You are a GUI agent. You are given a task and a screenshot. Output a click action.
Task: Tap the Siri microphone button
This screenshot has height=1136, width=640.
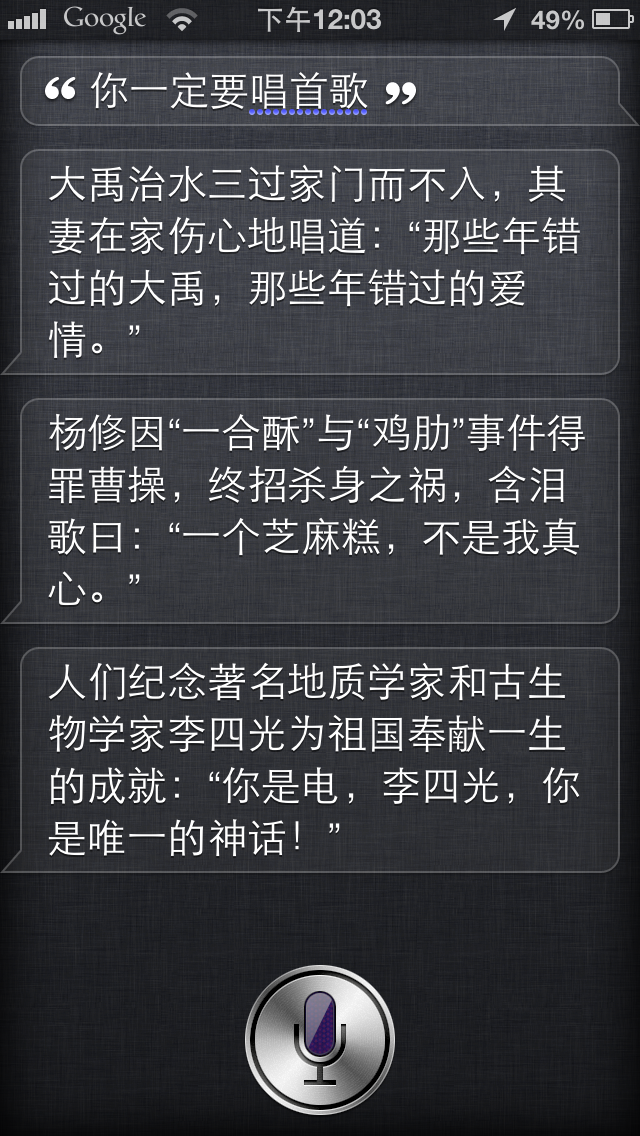tap(320, 1039)
